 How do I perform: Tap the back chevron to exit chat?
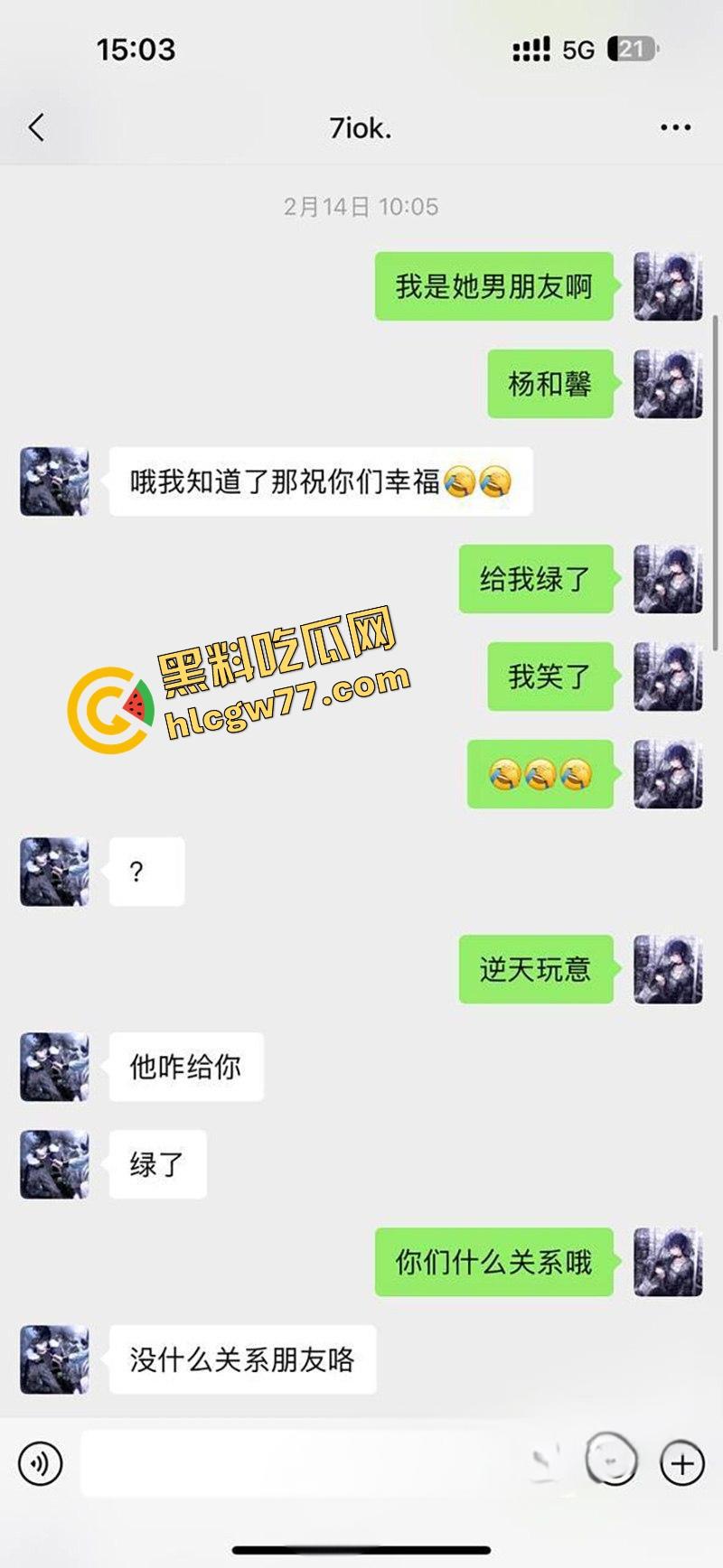pyautogui.click(x=36, y=127)
